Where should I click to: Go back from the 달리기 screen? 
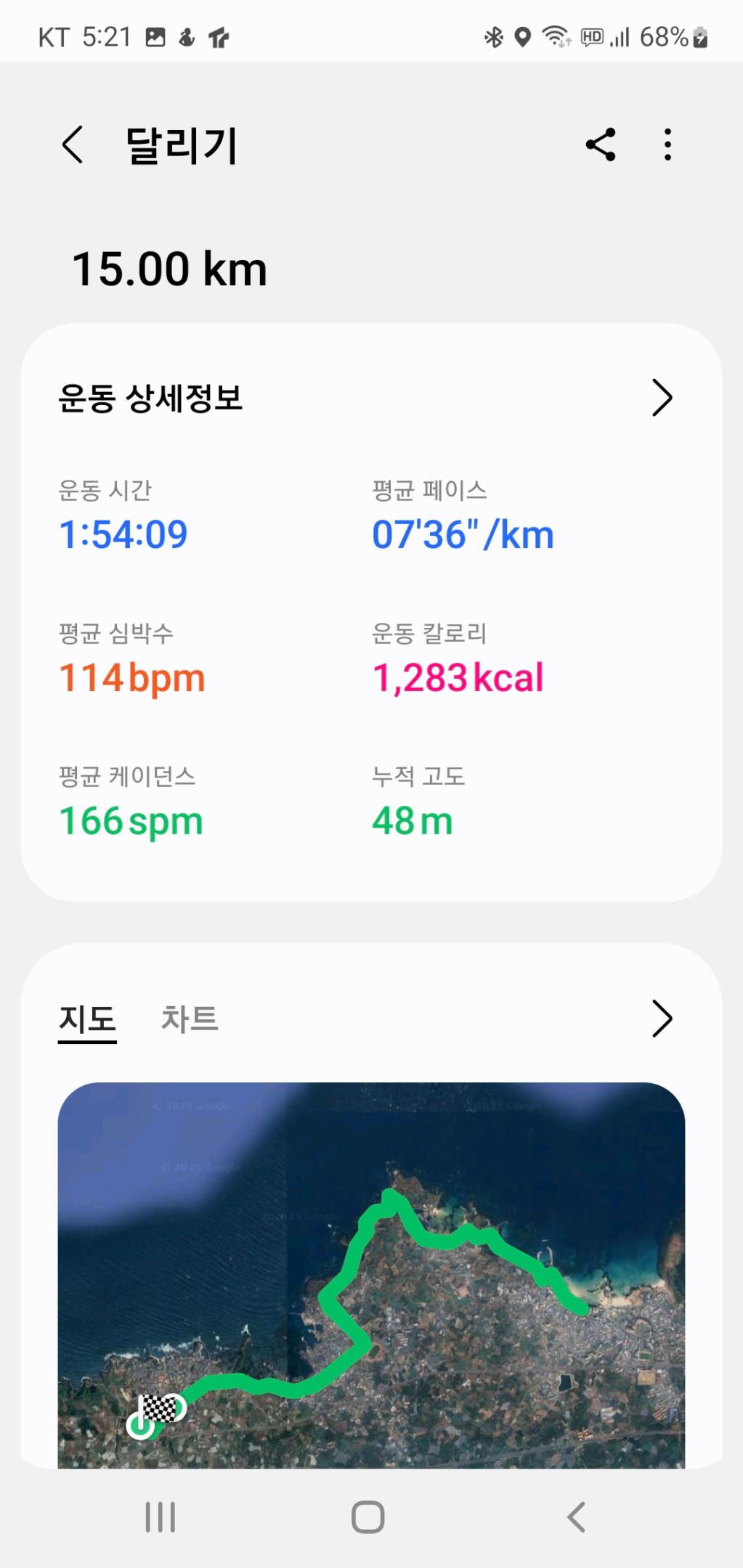click(73, 144)
